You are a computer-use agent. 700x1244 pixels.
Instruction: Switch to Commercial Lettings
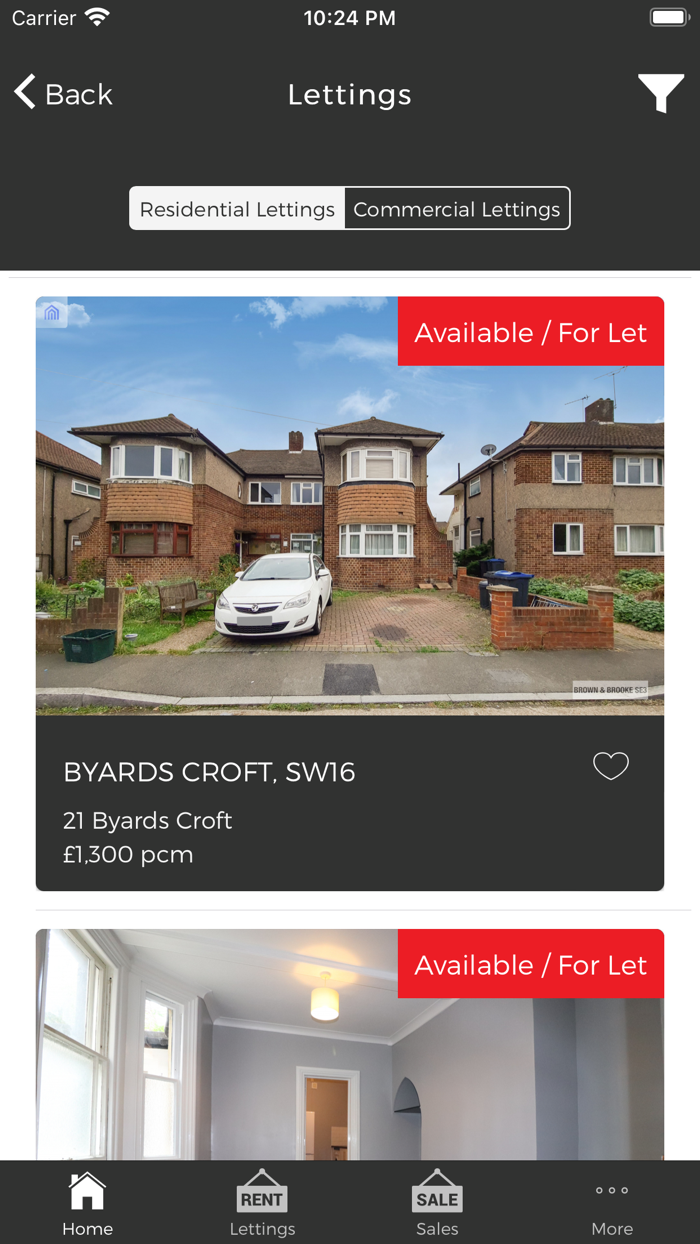457,209
